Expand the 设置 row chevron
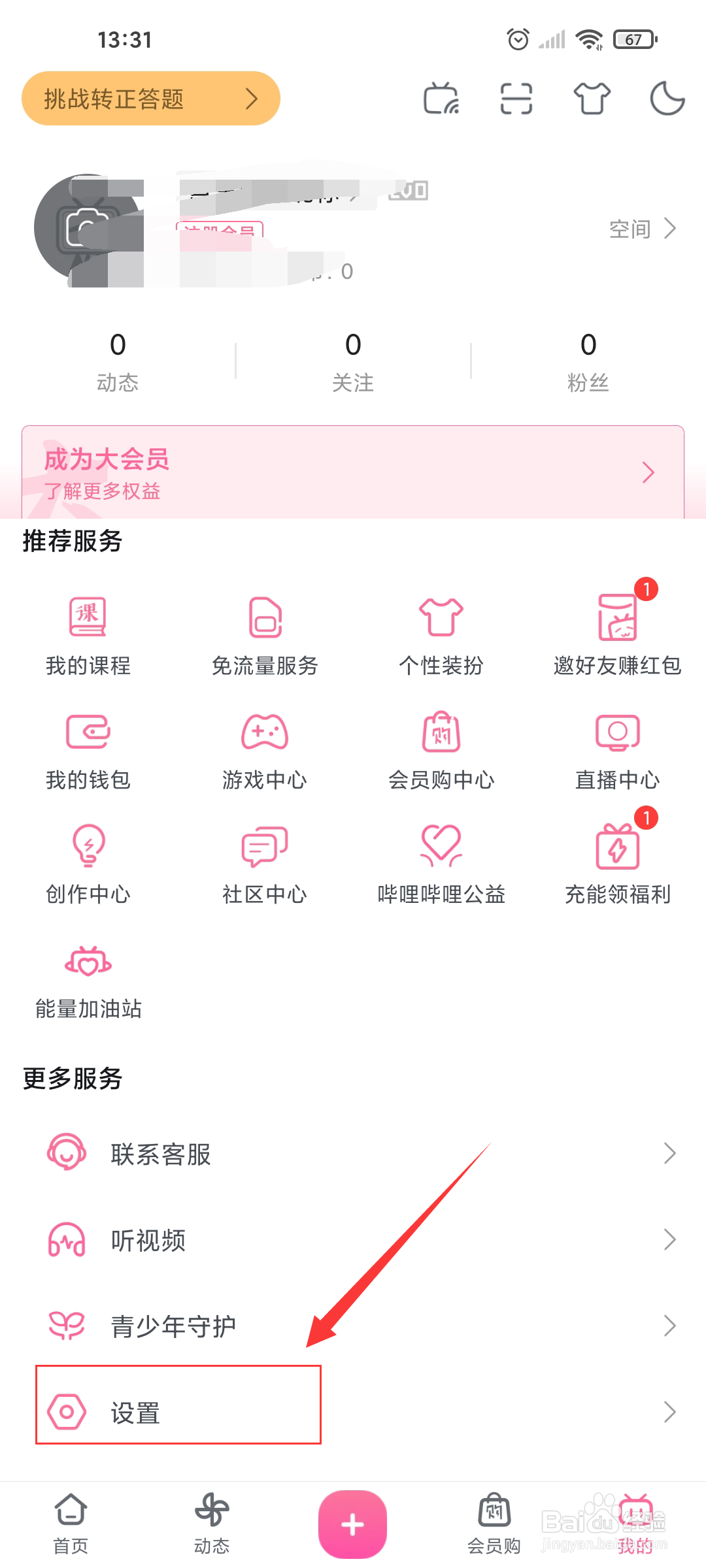Screen dimensions: 706x1568 click(669, 1412)
